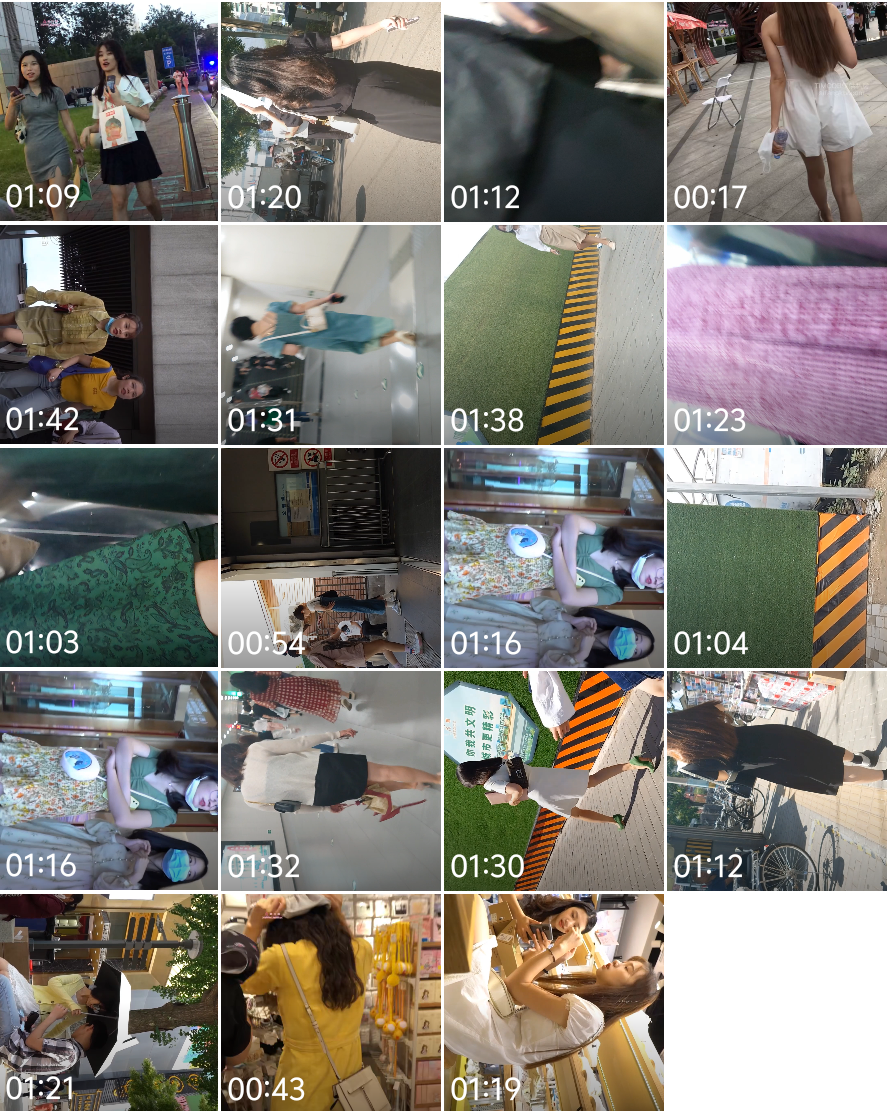Open the video with duration 01:31
Screen dimensions: 887x1111
point(331,334)
